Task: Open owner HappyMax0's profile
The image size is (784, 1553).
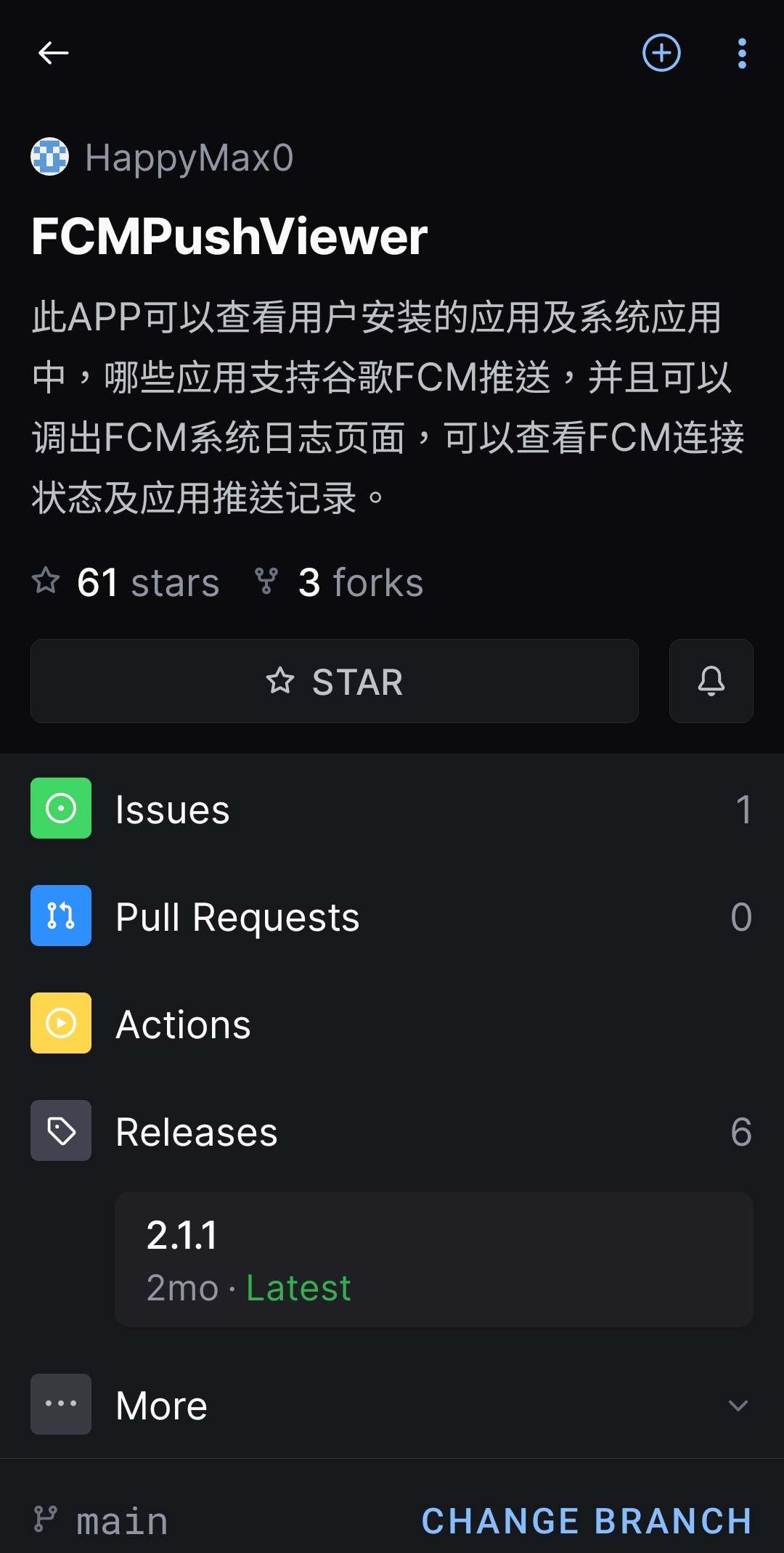Action: [162, 157]
